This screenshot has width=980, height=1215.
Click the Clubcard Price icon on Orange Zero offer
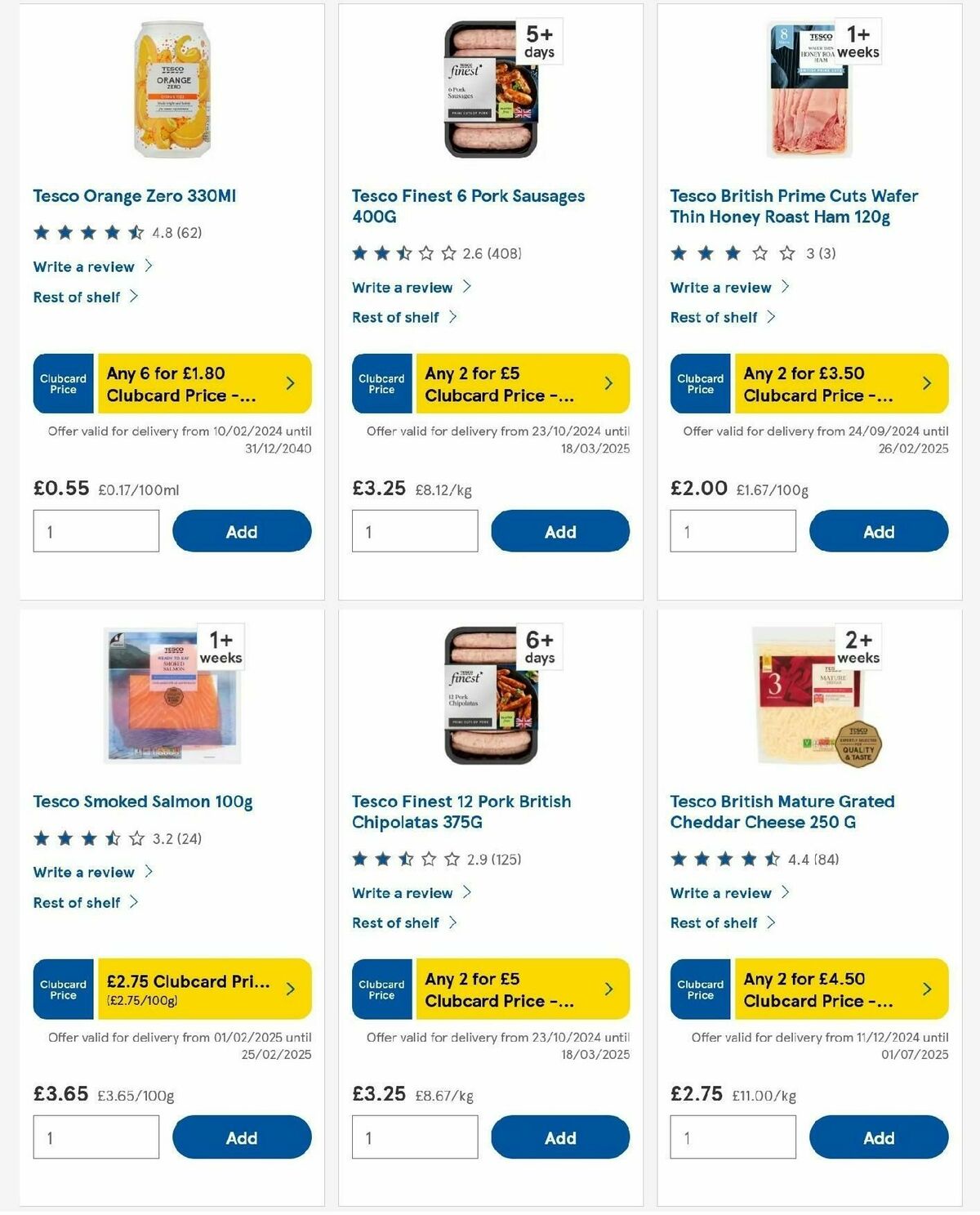(x=62, y=382)
